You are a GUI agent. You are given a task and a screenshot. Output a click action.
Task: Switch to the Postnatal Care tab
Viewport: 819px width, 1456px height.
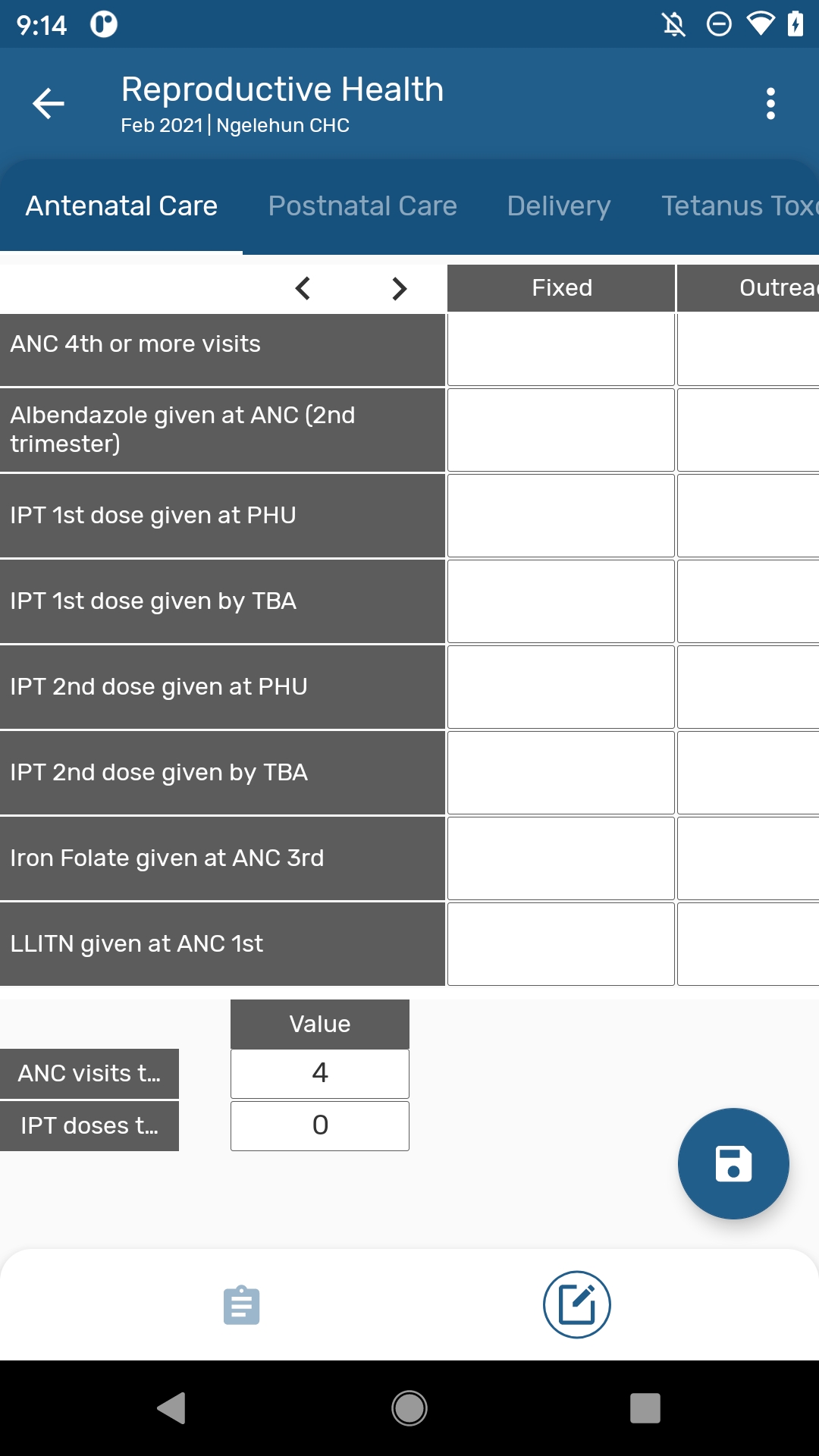pos(362,206)
